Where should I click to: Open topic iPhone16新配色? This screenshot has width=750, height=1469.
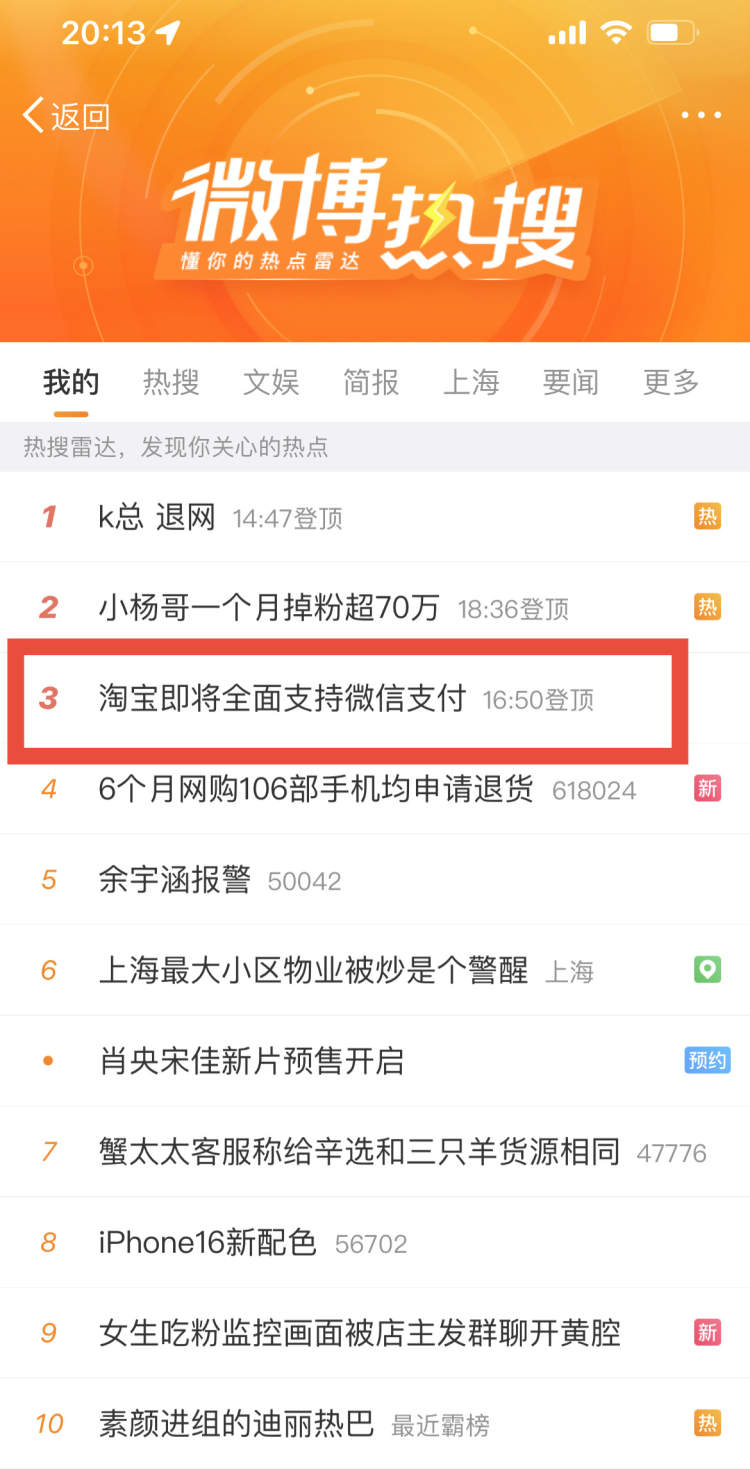click(207, 1243)
